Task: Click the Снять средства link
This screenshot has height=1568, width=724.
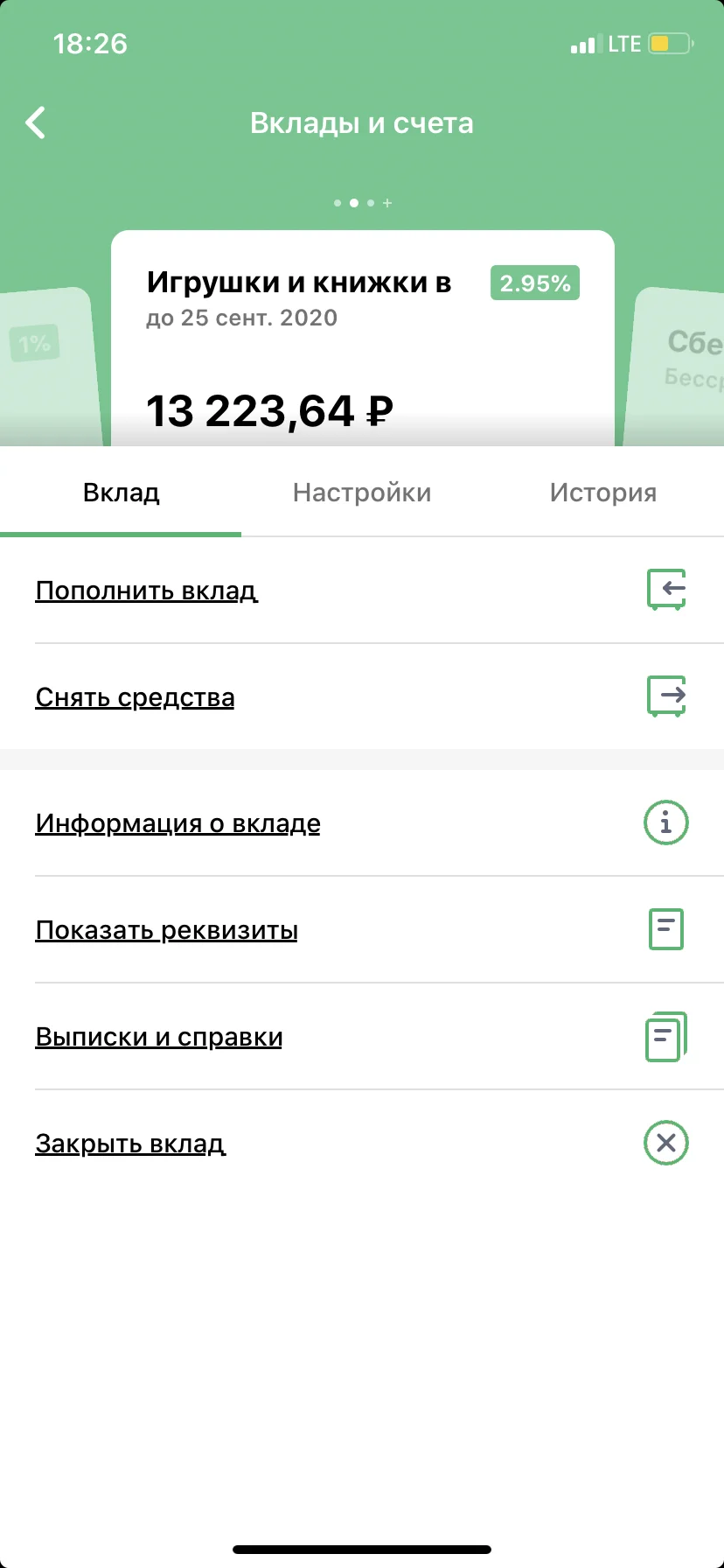Action: pyautogui.click(x=135, y=697)
